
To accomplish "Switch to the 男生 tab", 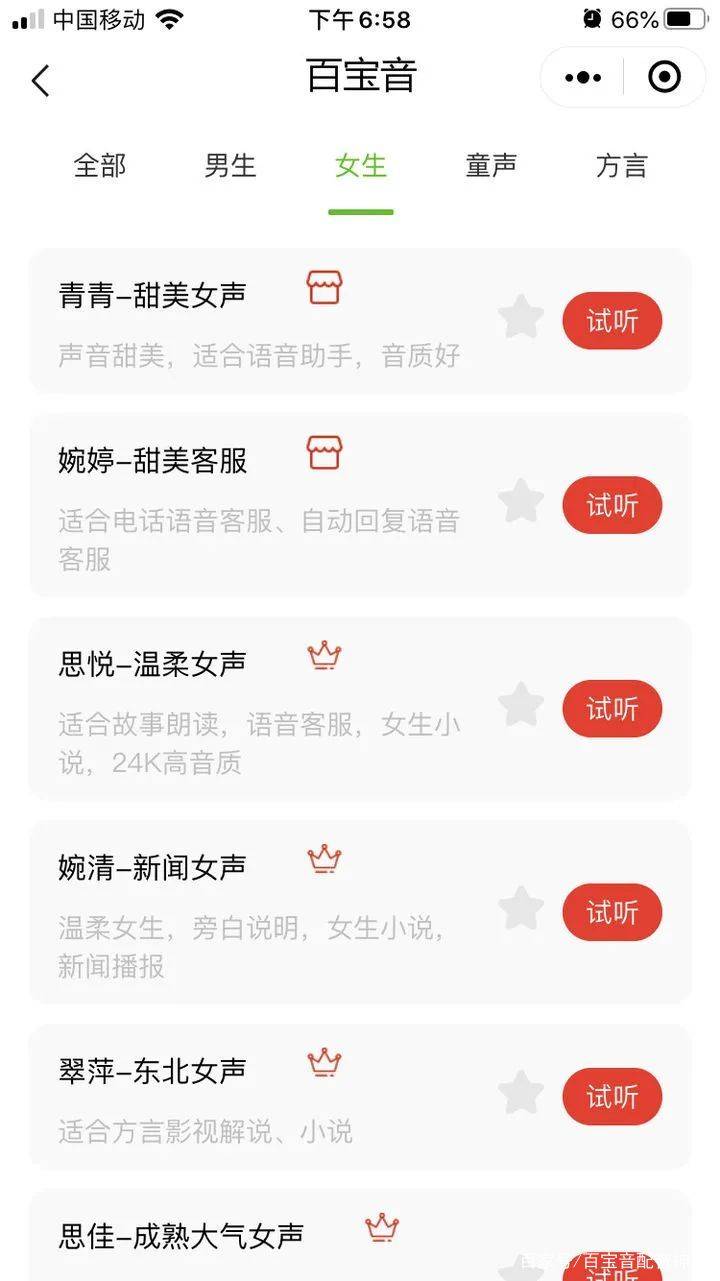I will [230, 165].
